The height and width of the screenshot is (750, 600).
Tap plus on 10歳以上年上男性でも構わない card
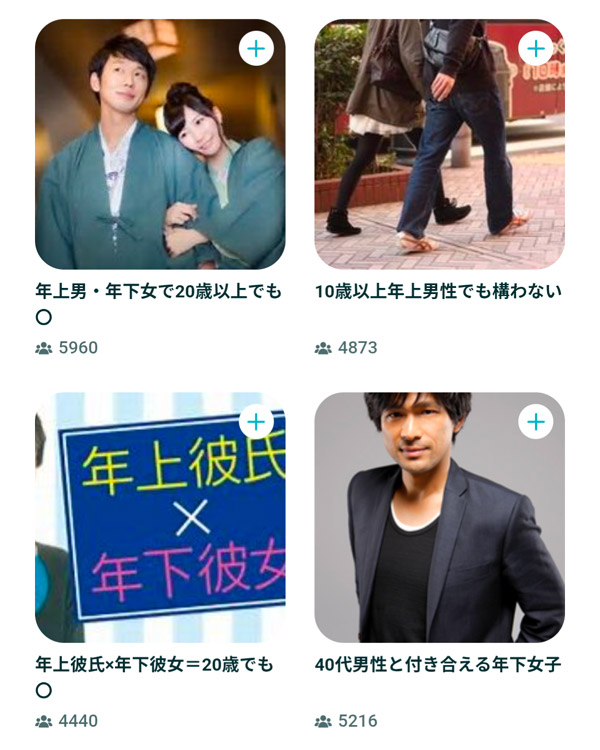(536, 48)
